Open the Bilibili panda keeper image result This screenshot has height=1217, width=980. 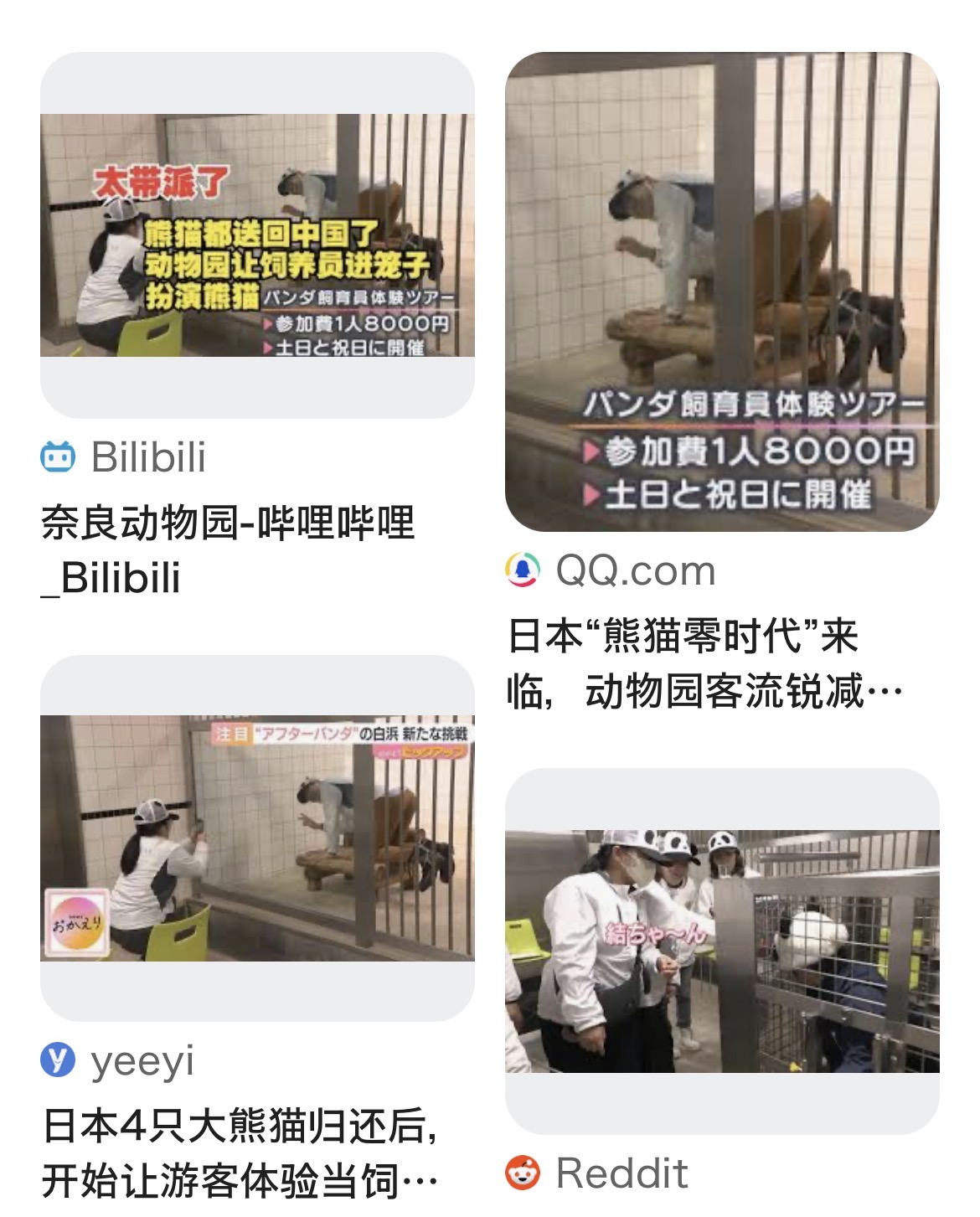(257, 235)
